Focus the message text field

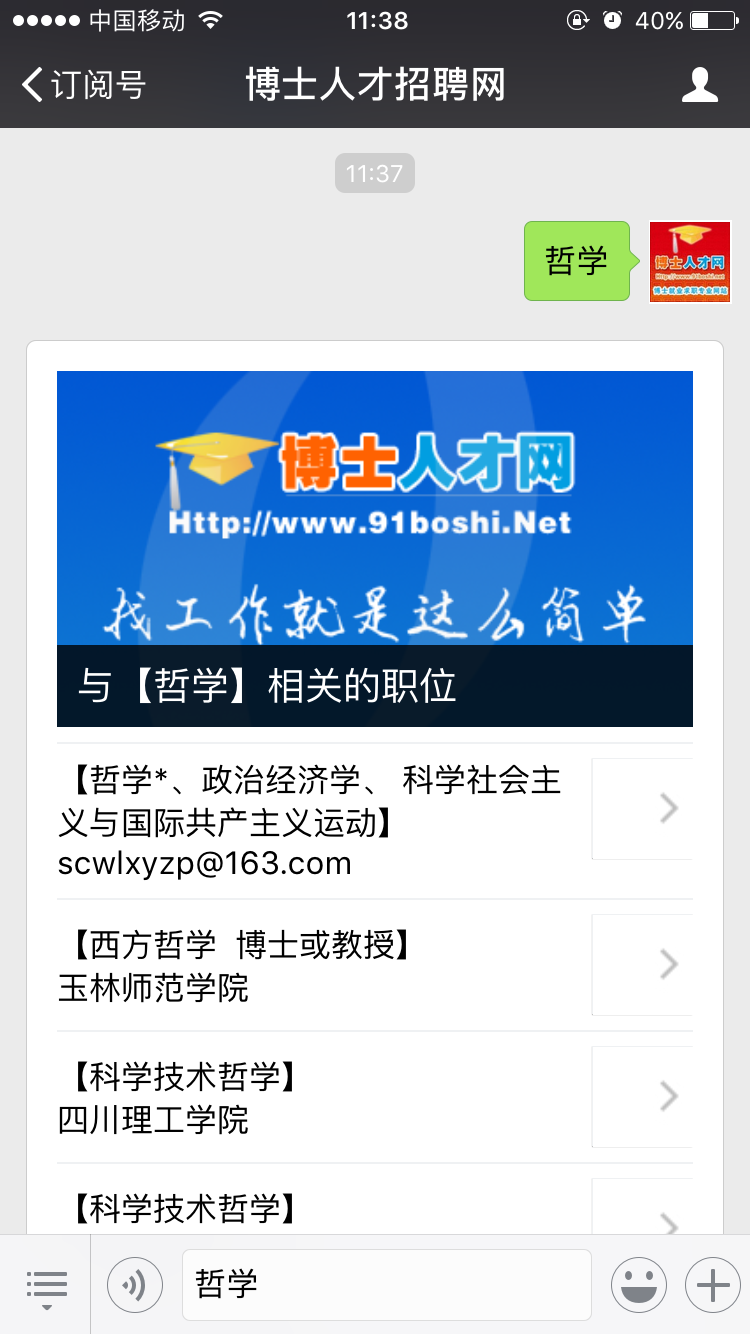point(386,1285)
